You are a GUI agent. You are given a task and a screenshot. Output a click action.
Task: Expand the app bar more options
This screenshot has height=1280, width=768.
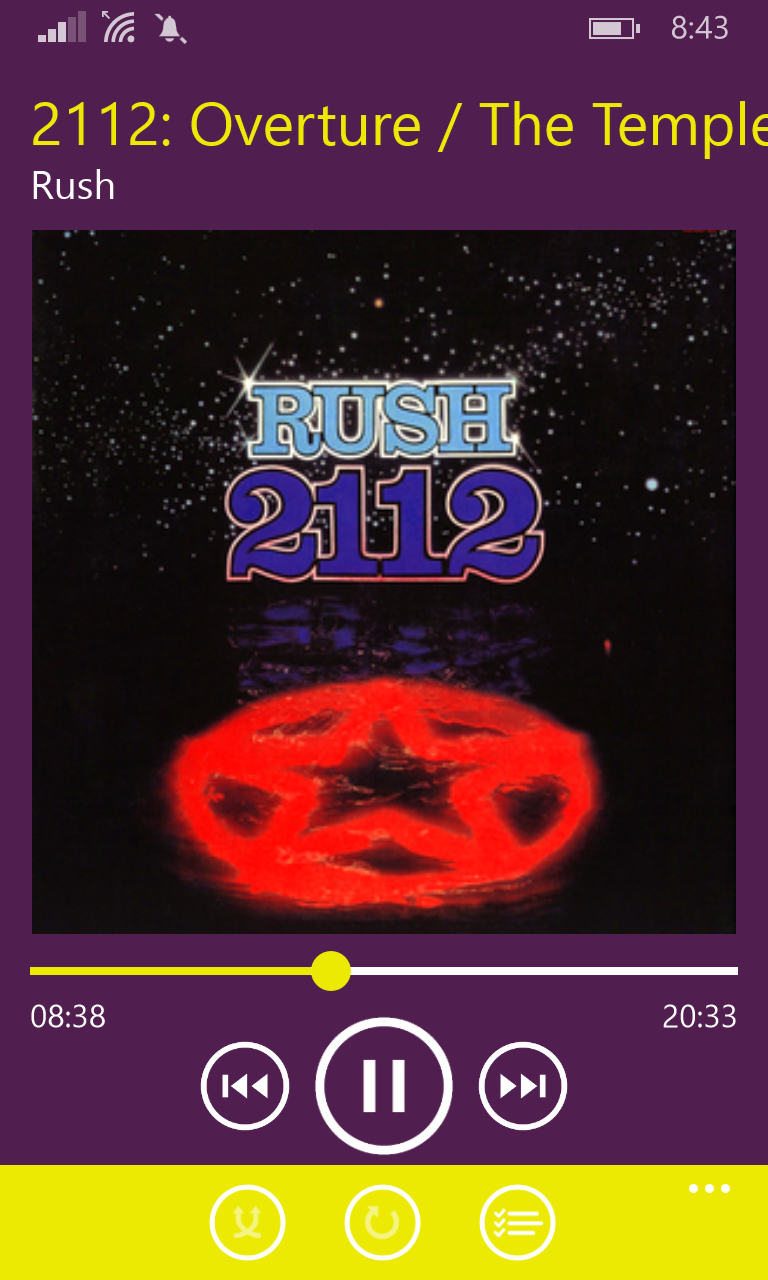pos(709,1189)
